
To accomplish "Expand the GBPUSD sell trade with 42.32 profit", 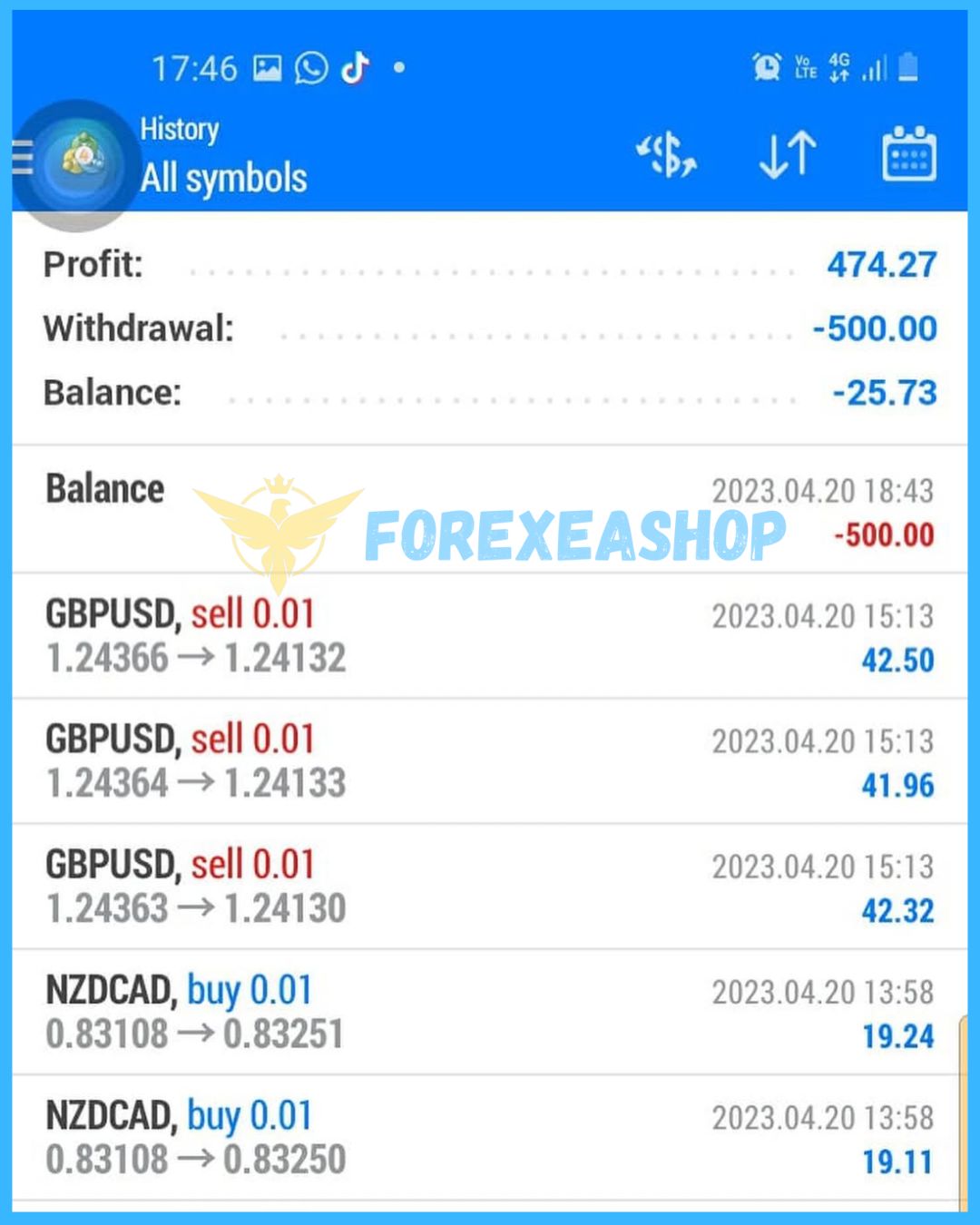I will pyautogui.click(x=490, y=887).
